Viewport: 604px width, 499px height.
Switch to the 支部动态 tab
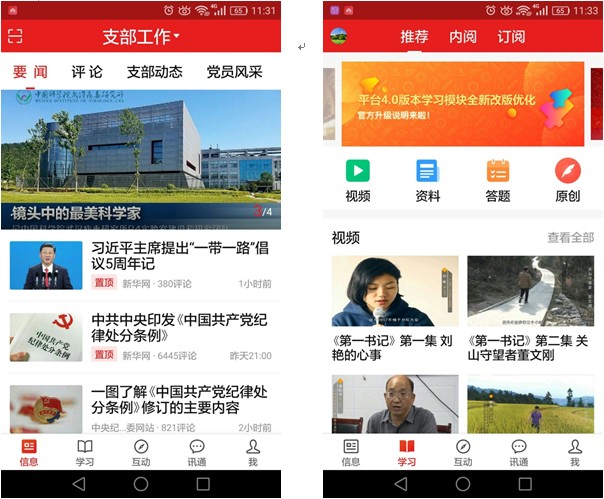coord(154,72)
